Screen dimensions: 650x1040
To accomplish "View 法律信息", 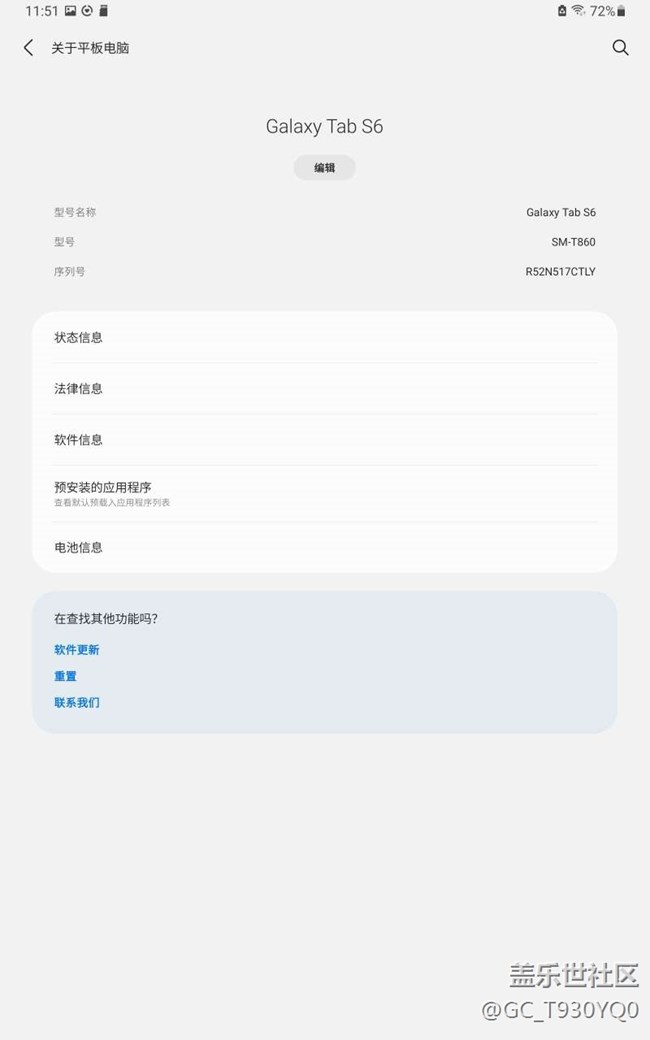I will coord(324,389).
